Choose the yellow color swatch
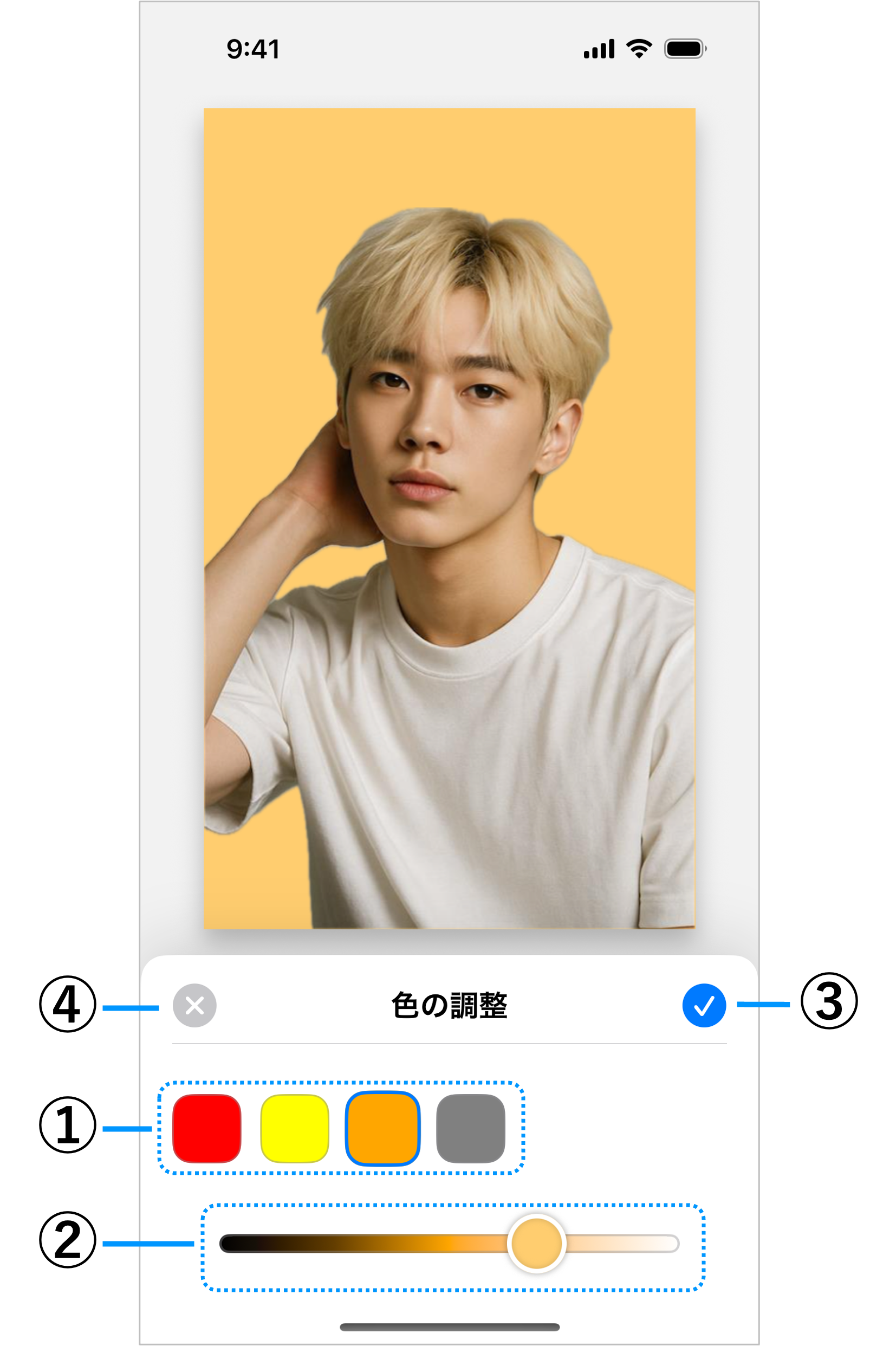Image resolution: width=896 pixels, height=1346 pixels. [294, 1128]
